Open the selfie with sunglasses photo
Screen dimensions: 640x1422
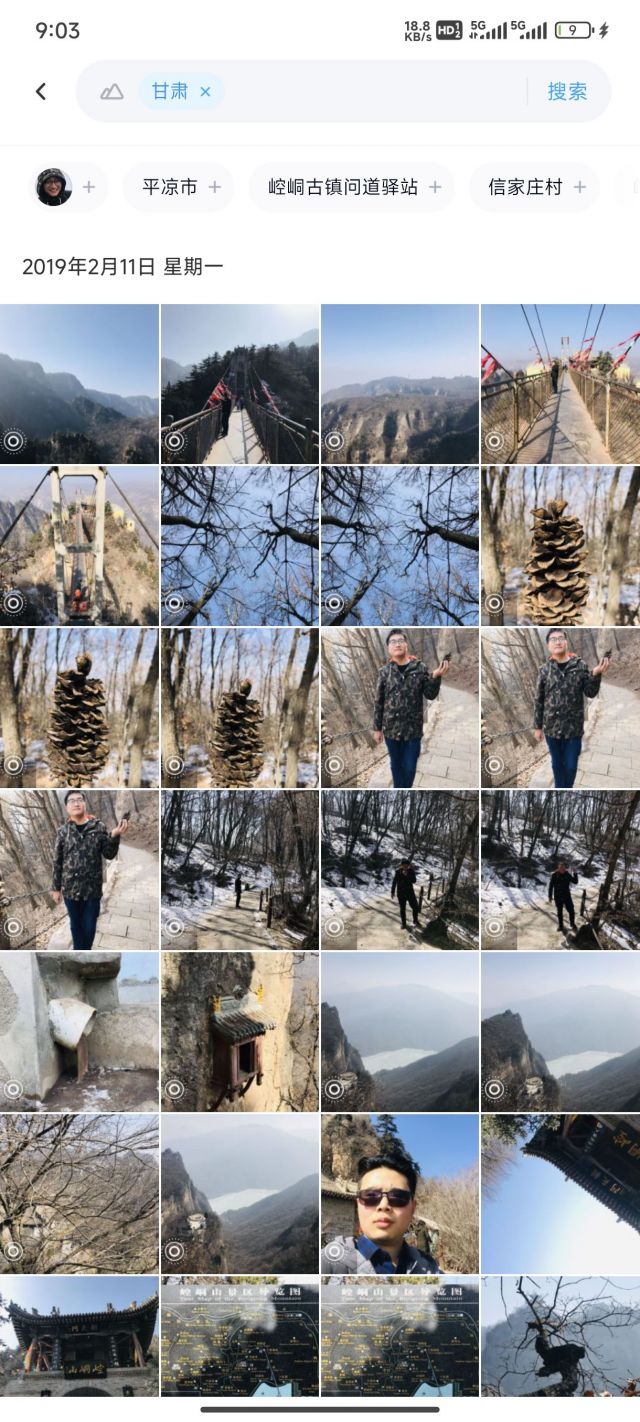tap(400, 1194)
